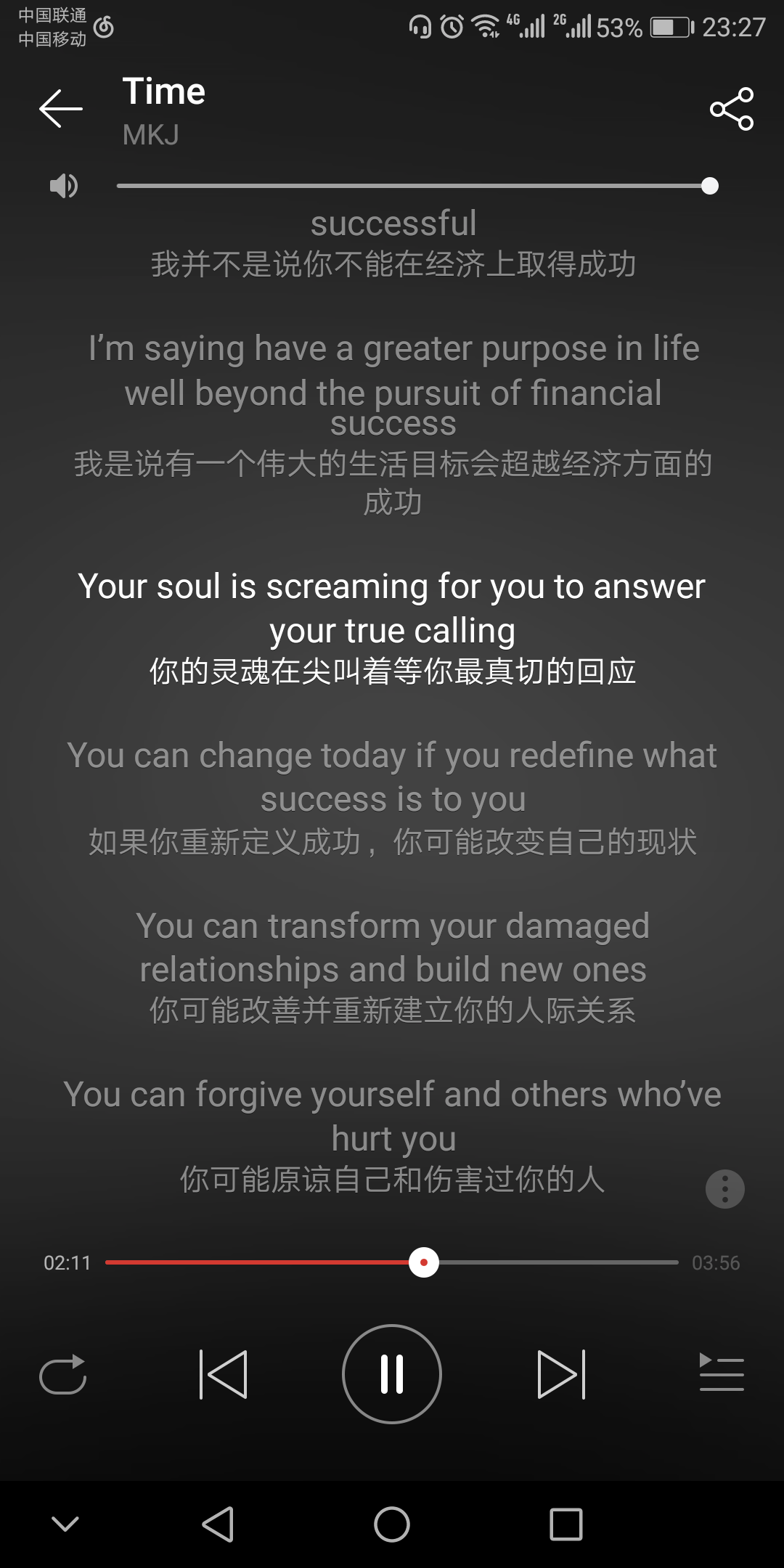Tap the volume speaker icon
Viewport: 784px width, 1568px height.
click(x=63, y=187)
